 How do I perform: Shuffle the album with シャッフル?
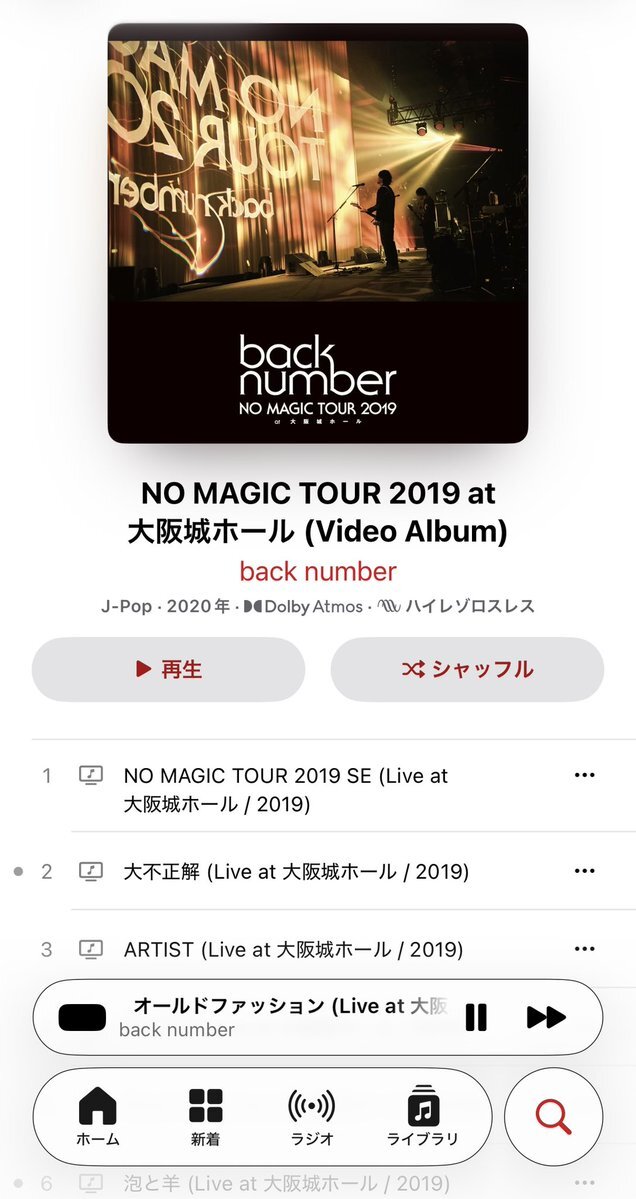pyautogui.click(x=467, y=669)
